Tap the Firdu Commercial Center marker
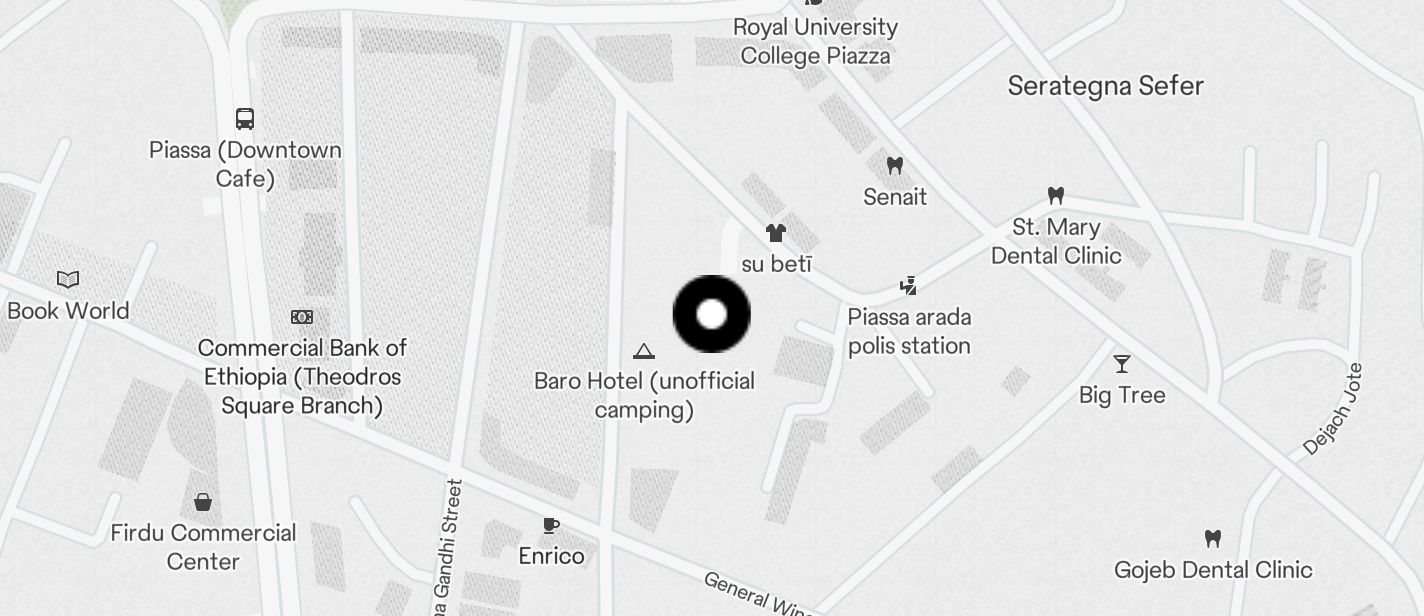The width and height of the screenshot is (1424, 616). coord(203,502)
